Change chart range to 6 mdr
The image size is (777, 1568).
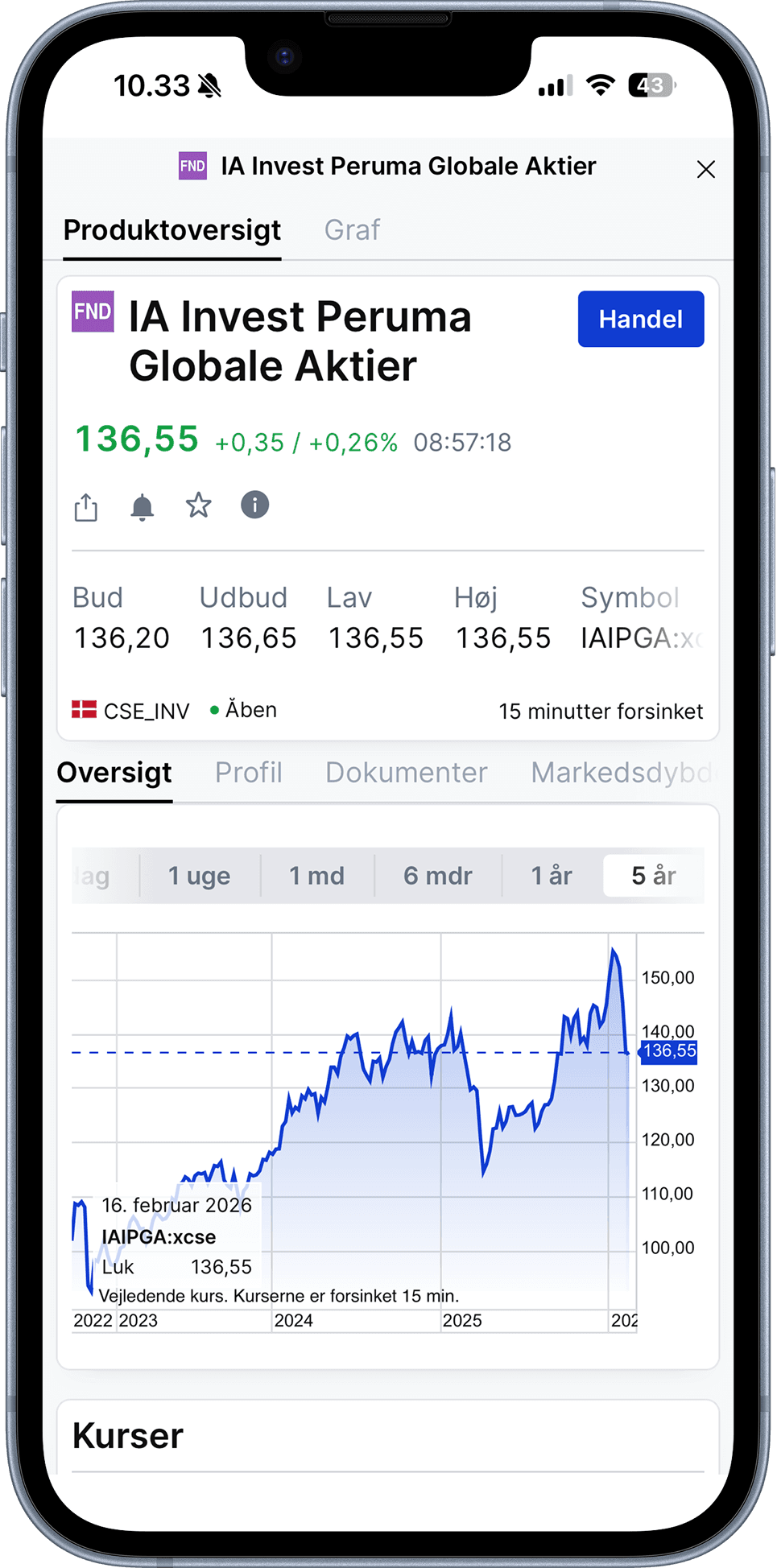click(437, 876)
